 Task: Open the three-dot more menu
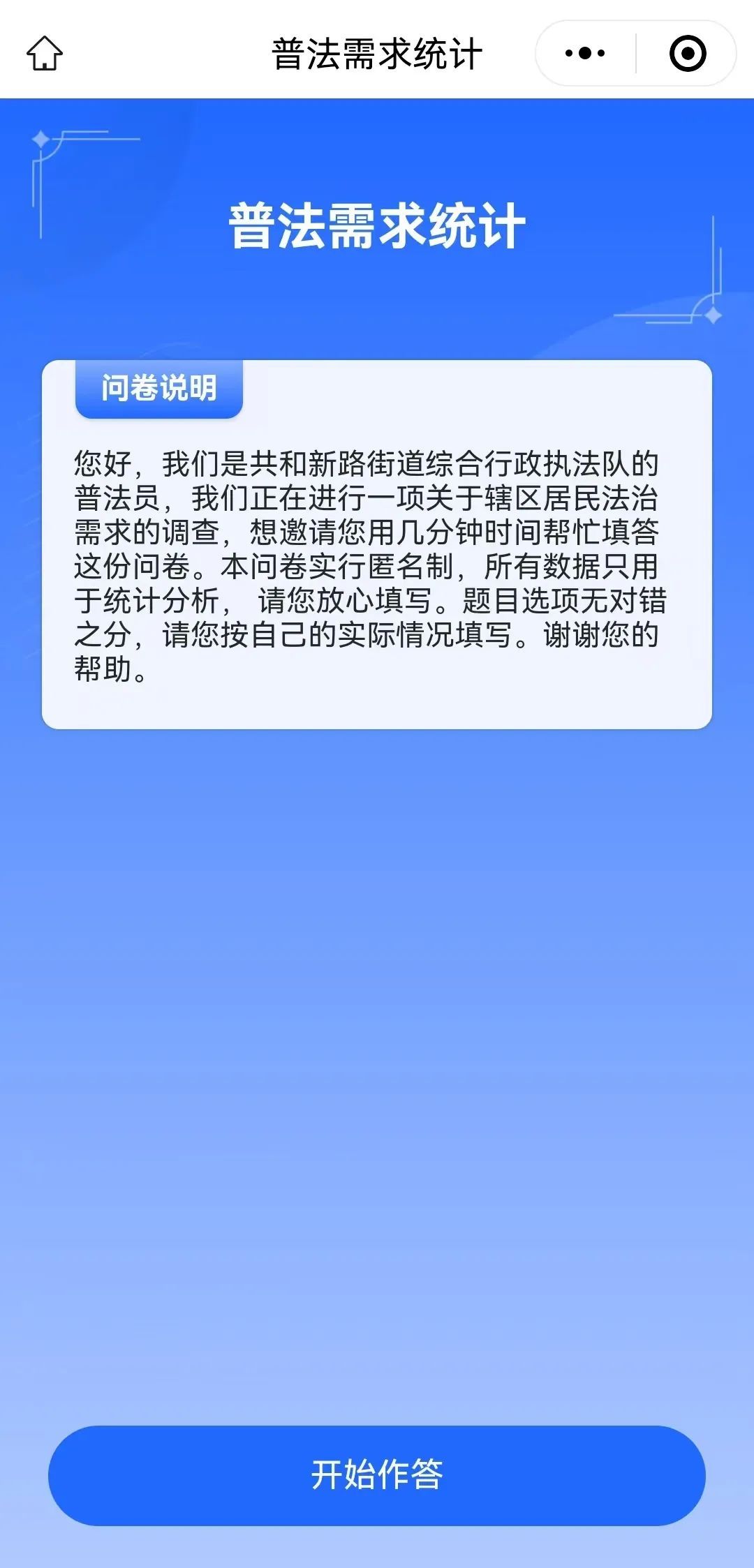click(x=585, y=53)
